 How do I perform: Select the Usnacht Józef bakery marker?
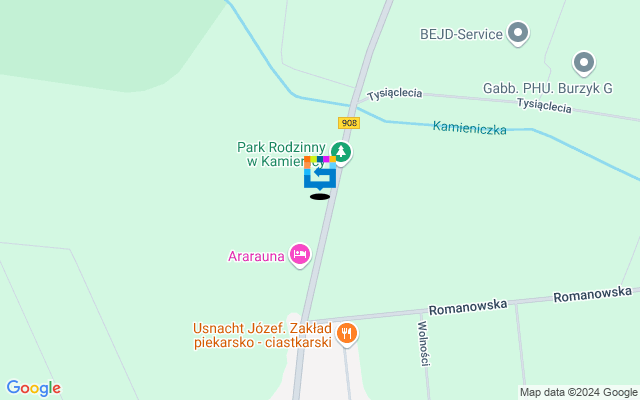[347, 333]
